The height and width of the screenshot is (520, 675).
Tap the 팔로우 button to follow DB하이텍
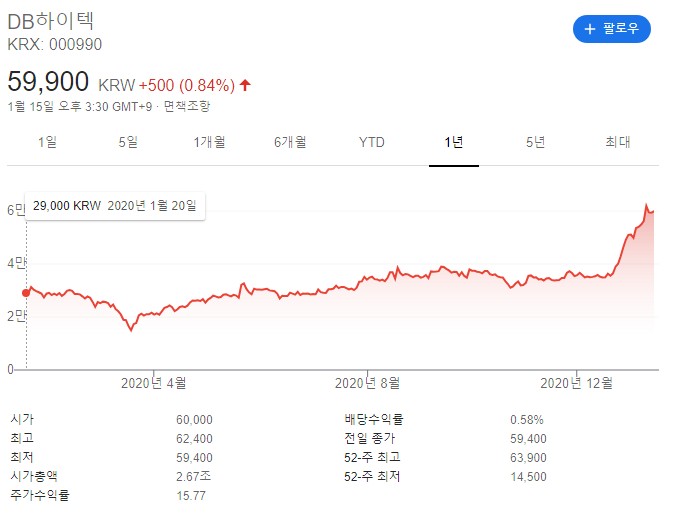click(x=611, y=29)
